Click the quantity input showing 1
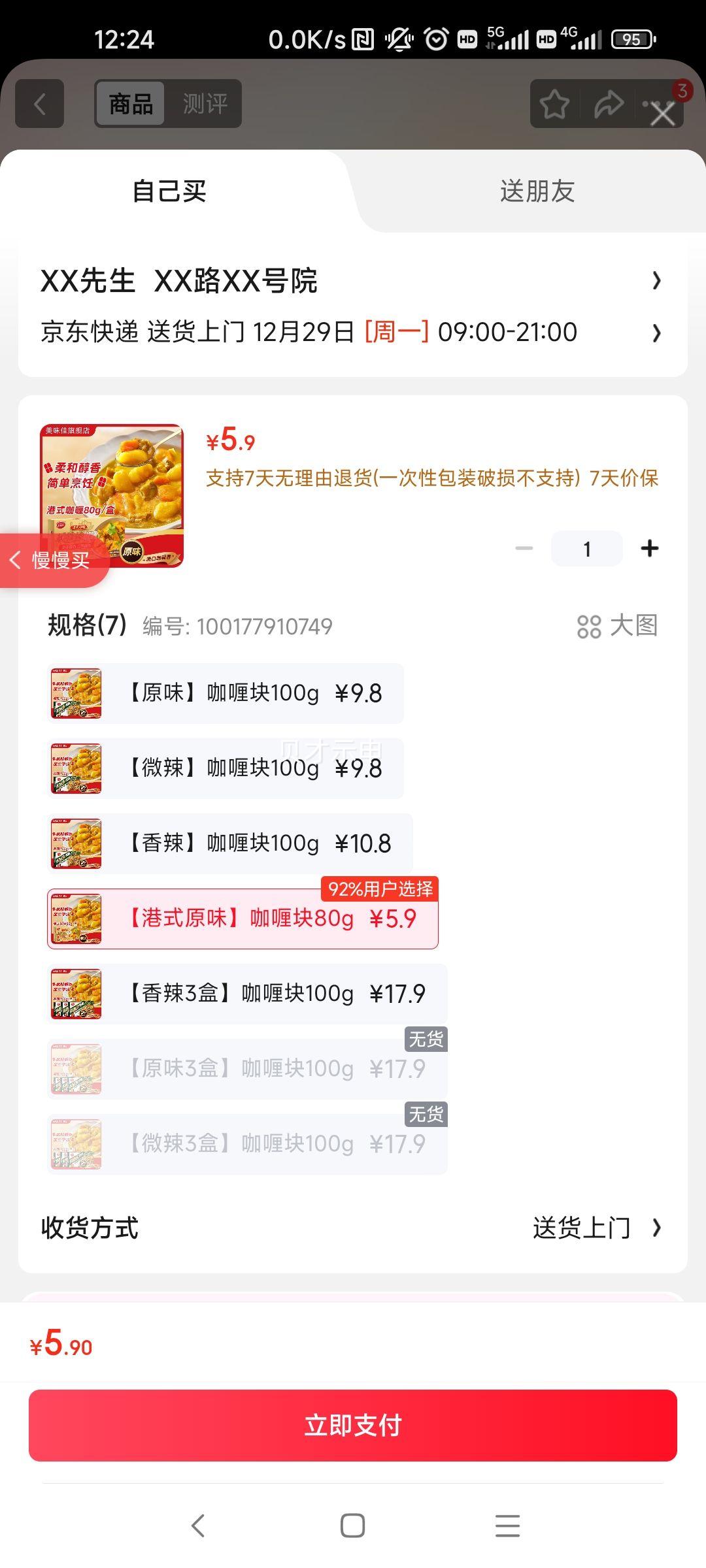 coord(586,548)
